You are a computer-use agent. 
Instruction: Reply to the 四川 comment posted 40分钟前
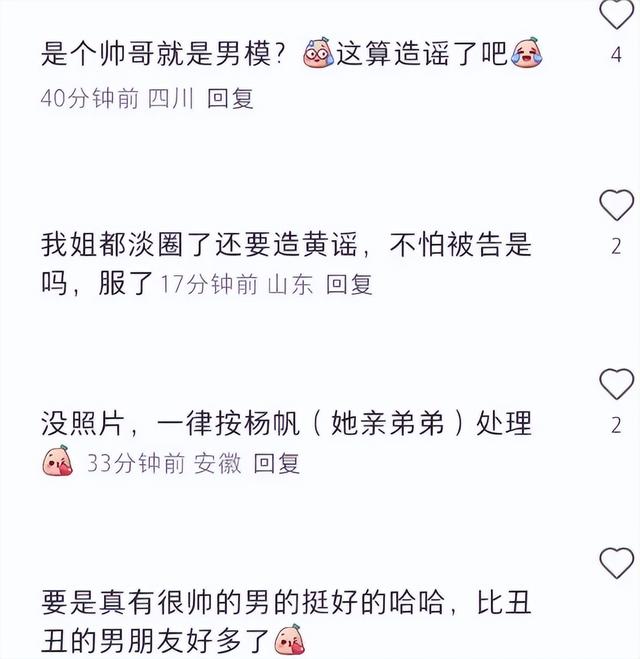tap(230, 99)
